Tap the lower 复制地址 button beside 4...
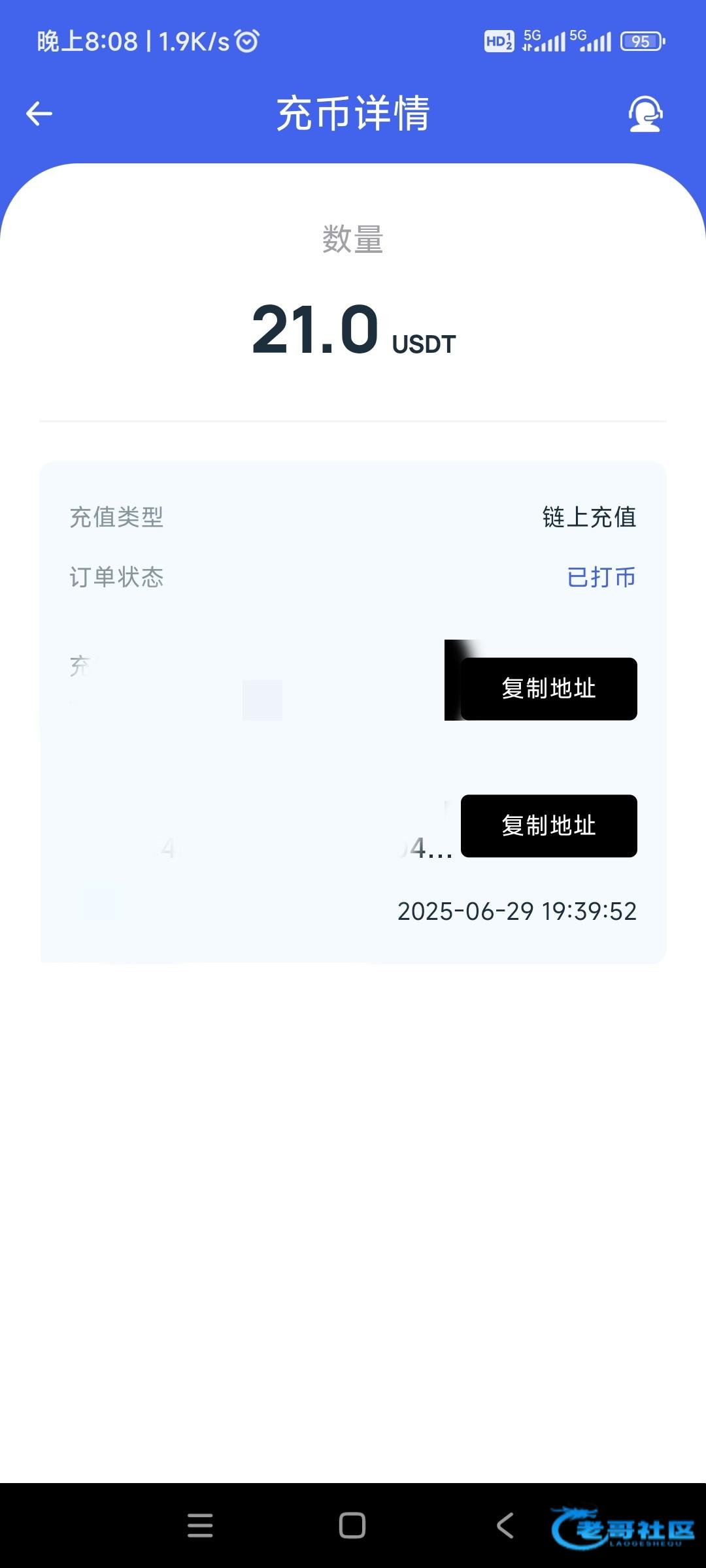 549,826
